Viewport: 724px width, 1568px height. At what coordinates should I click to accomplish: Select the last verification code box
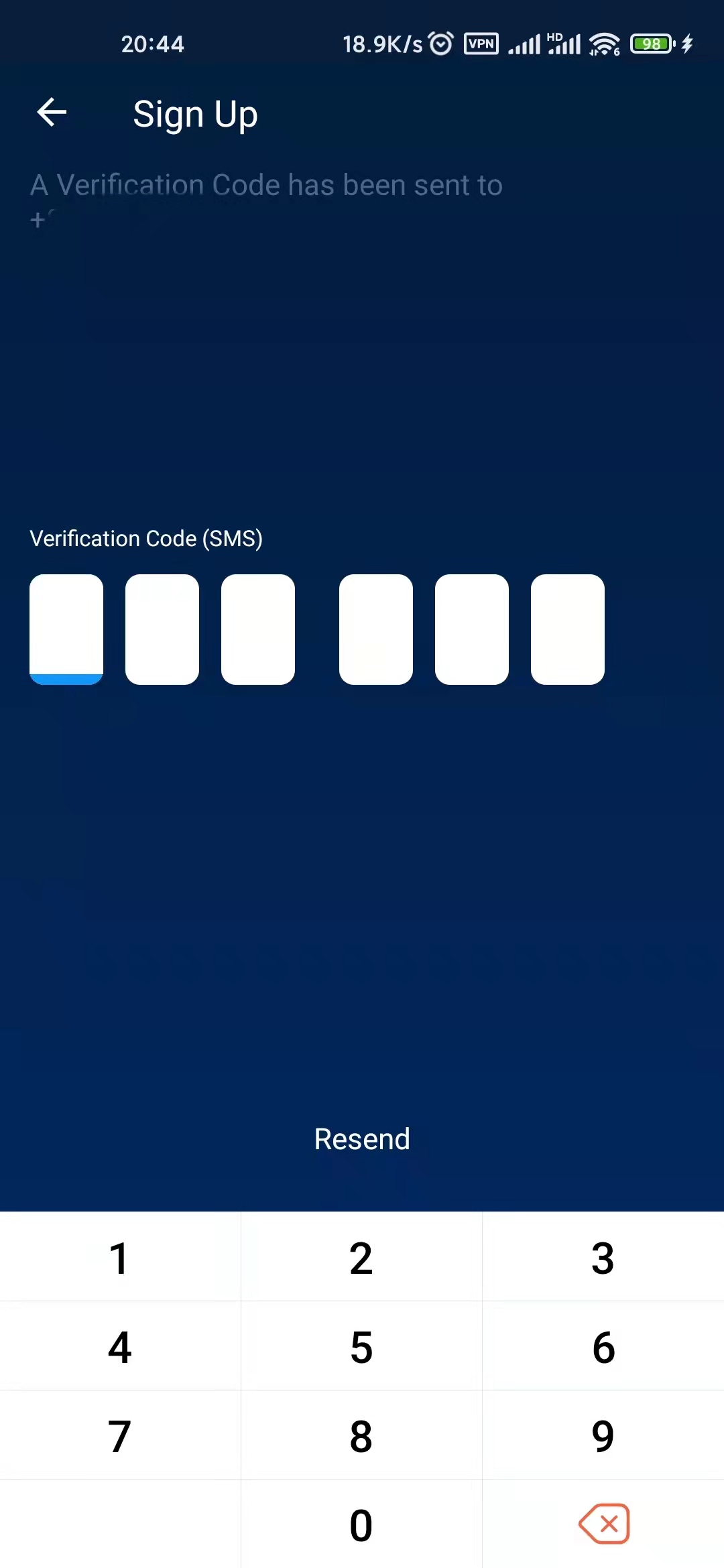[x=567, y=629]
